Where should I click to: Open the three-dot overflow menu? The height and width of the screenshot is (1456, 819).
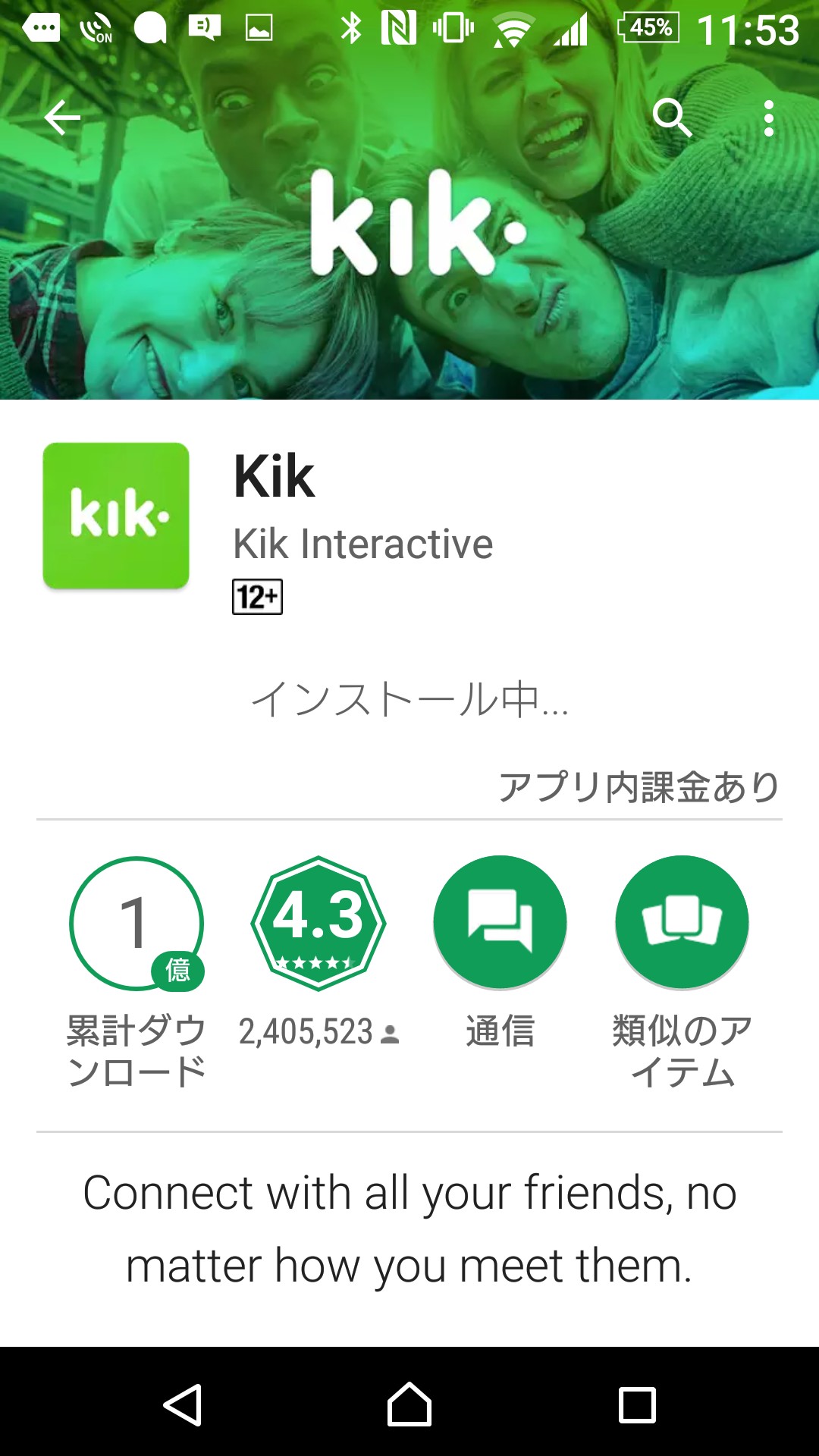[x=769, y=118]
